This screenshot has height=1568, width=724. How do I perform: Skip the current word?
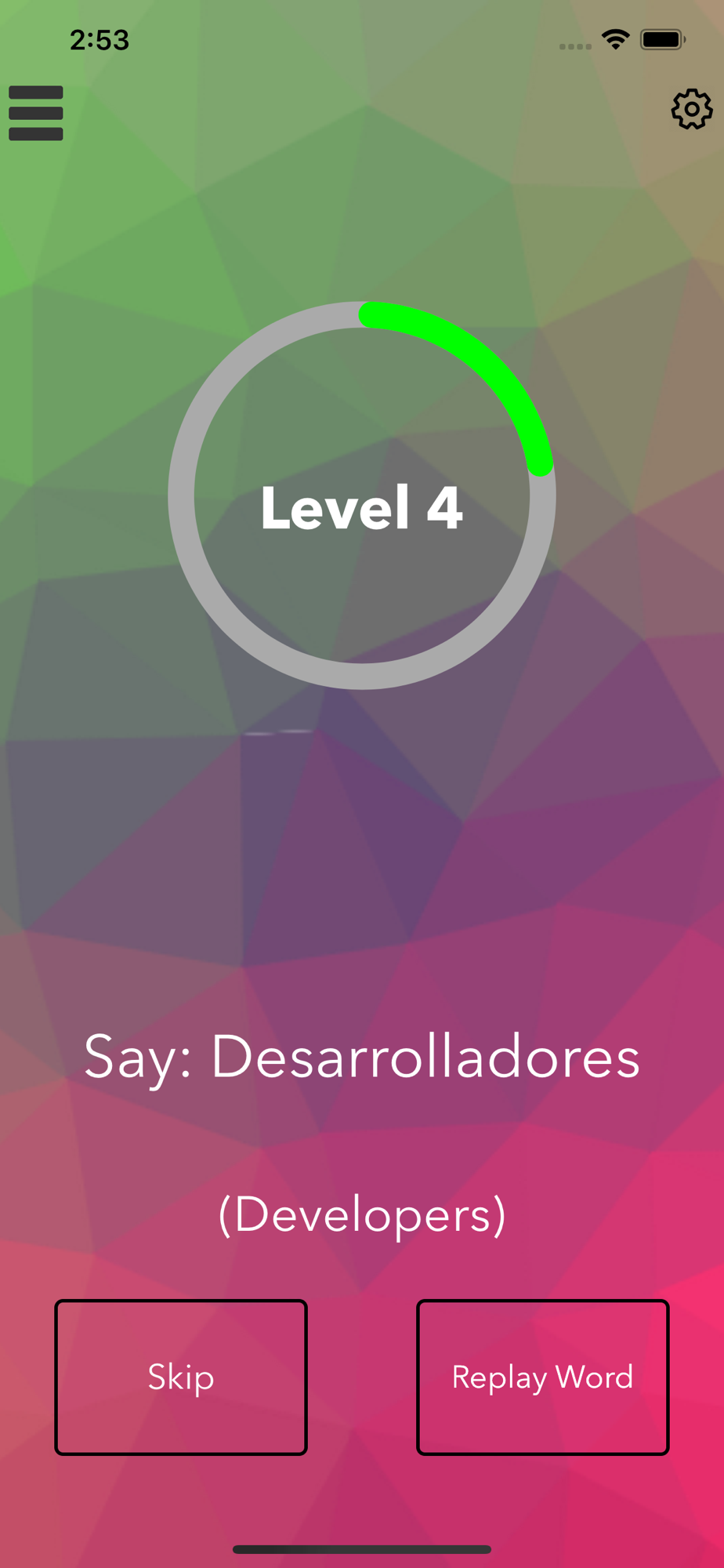click(181, 1377)
